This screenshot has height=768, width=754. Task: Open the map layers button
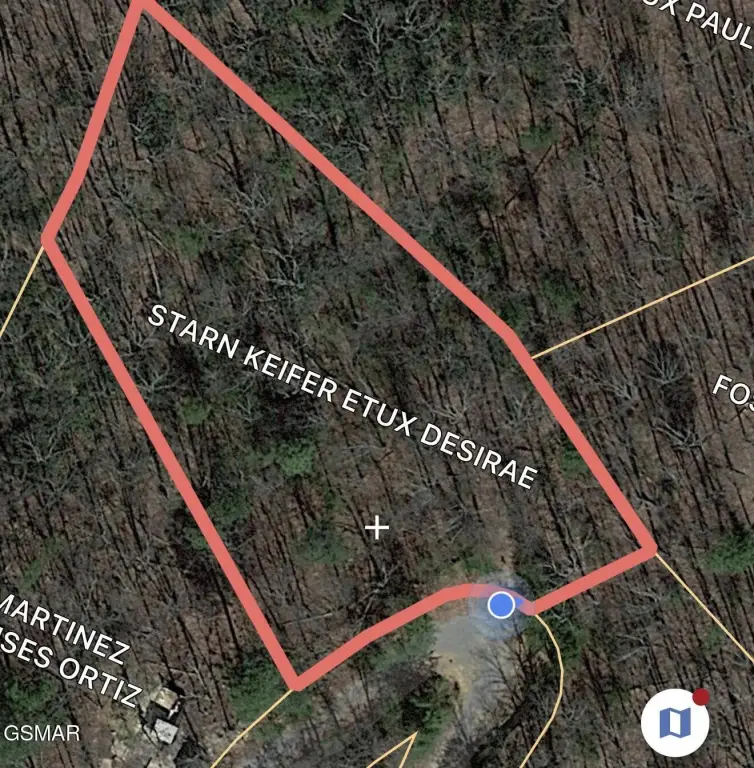click(x=677, y=721)
